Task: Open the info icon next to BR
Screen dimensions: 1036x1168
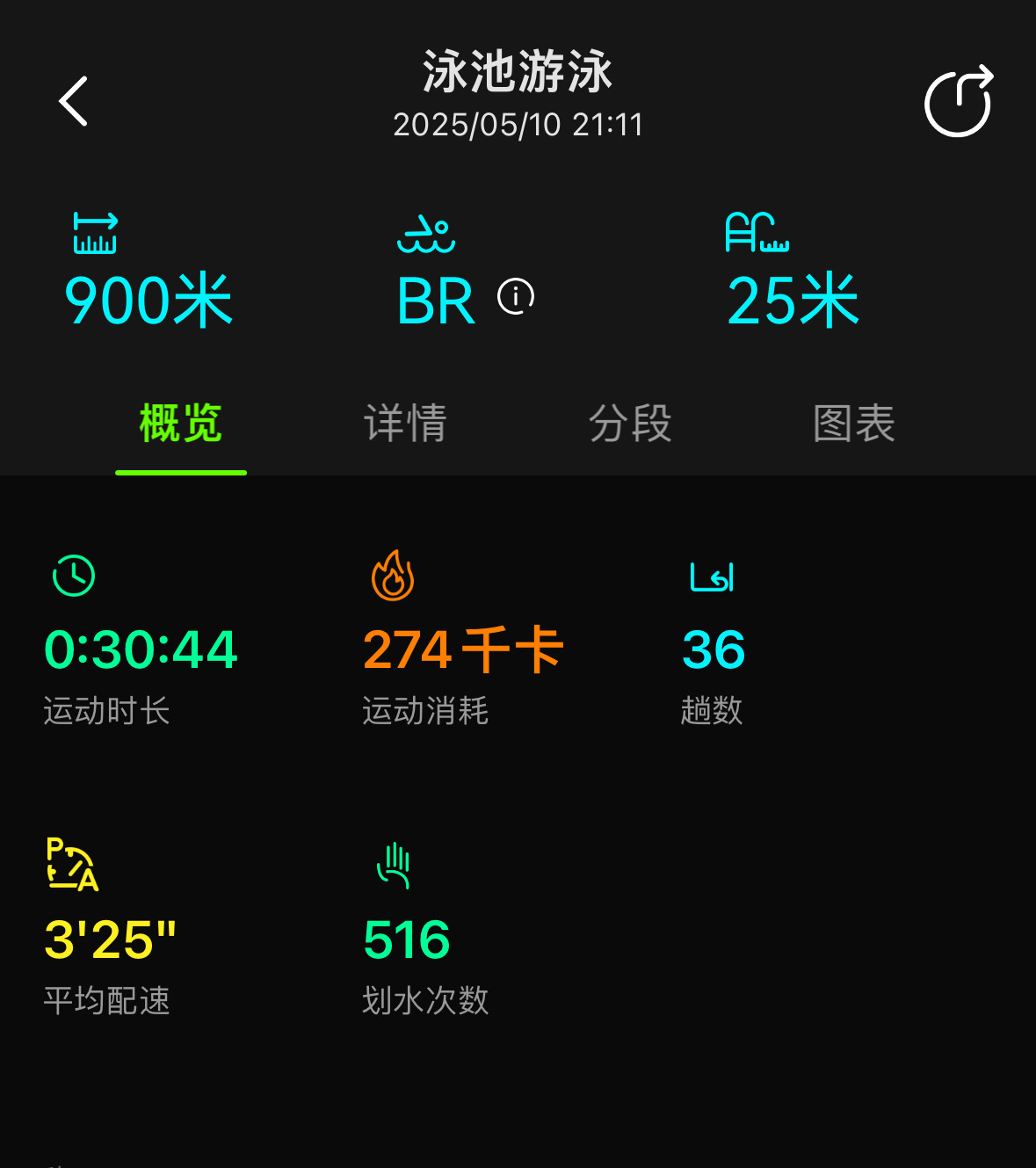Action: (x=516, y=297)
